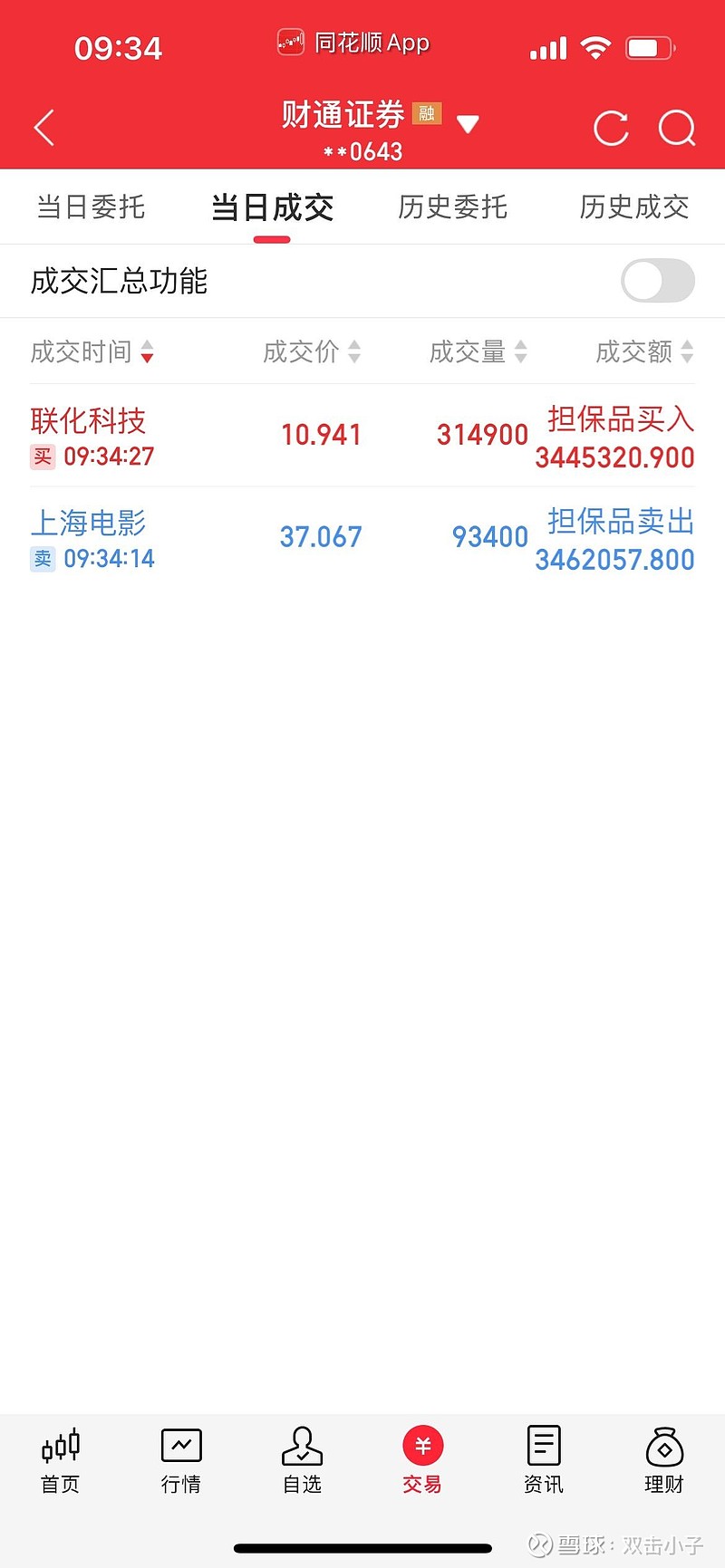Go back using the top-left arrow
Image resolution: width=725 pixels, height=1568 pixels.
(44, 128)
